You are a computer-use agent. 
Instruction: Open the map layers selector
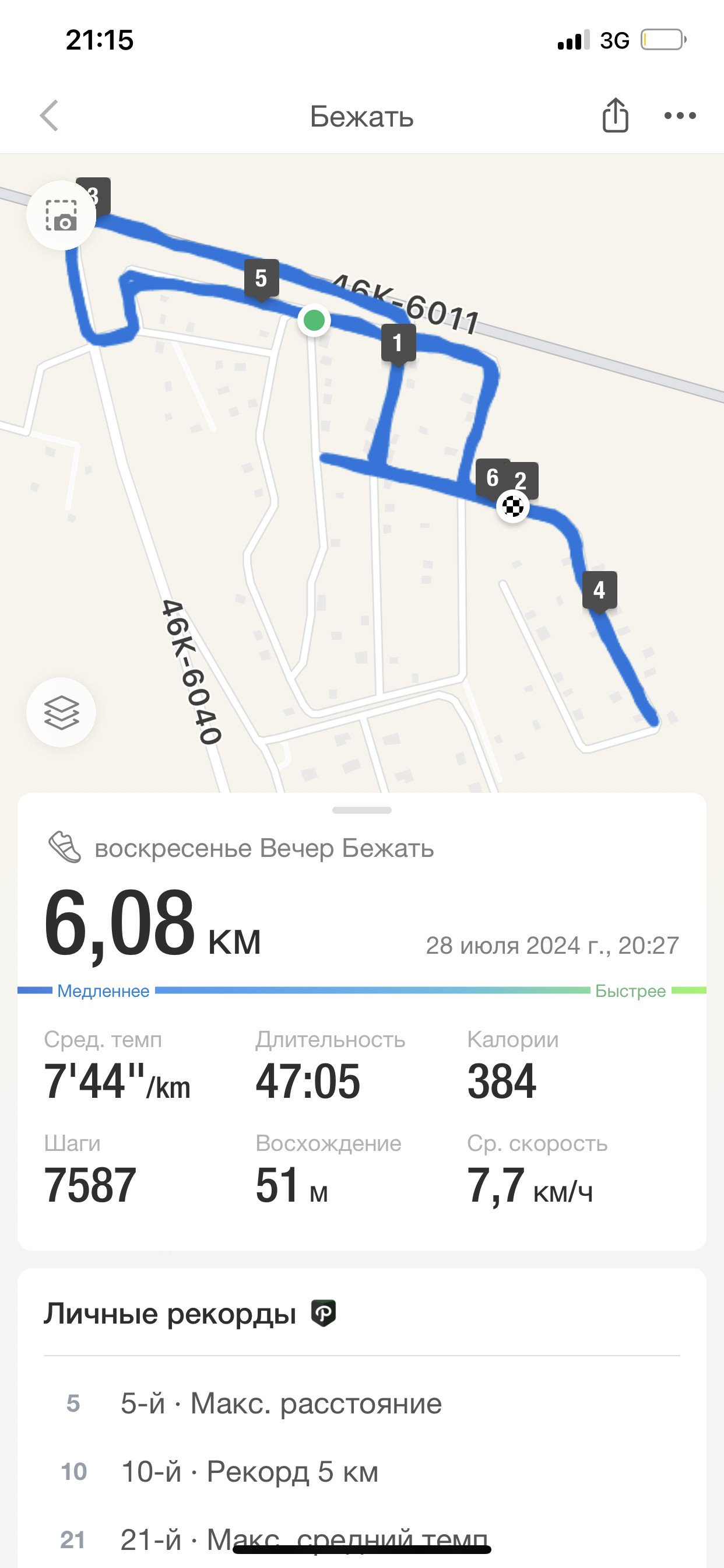click(61, 712)
